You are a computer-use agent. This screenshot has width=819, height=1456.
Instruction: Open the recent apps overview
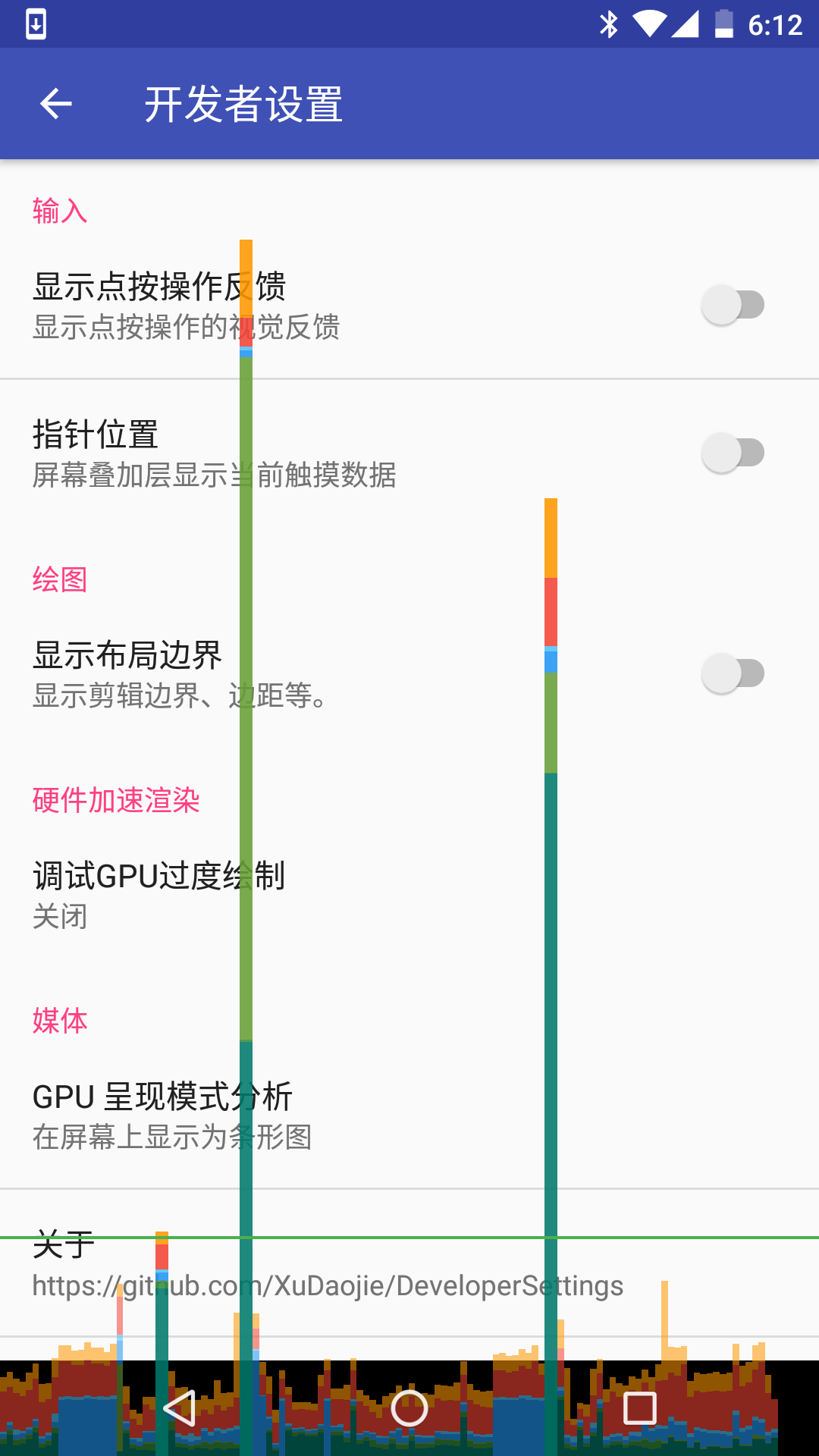pyautogui.click(x=639, y=1408)
